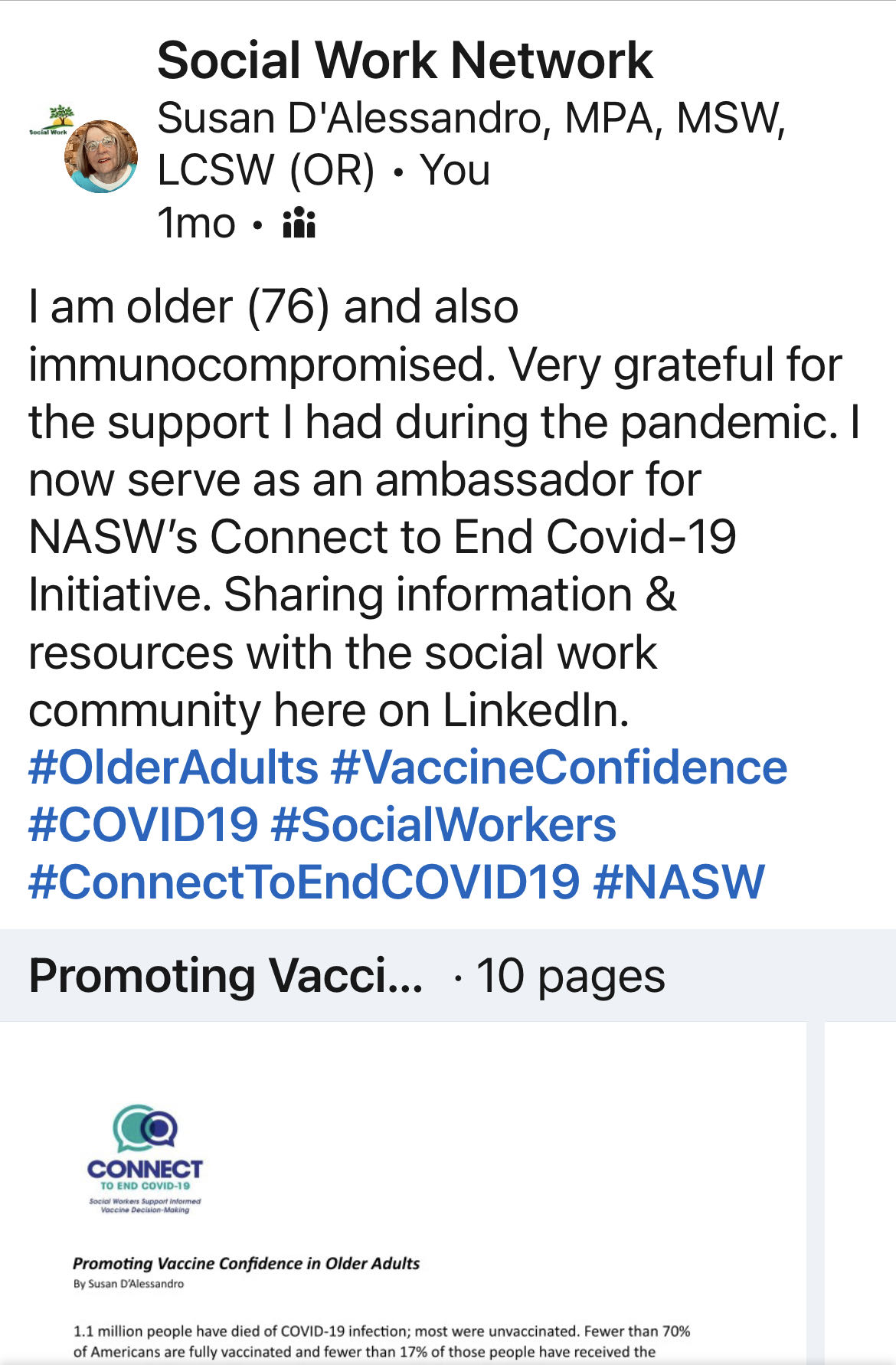Open the #NASW hashtag
Viewport: 896px width, 1365px height.
pyautogui.click(x=679, y=882)
